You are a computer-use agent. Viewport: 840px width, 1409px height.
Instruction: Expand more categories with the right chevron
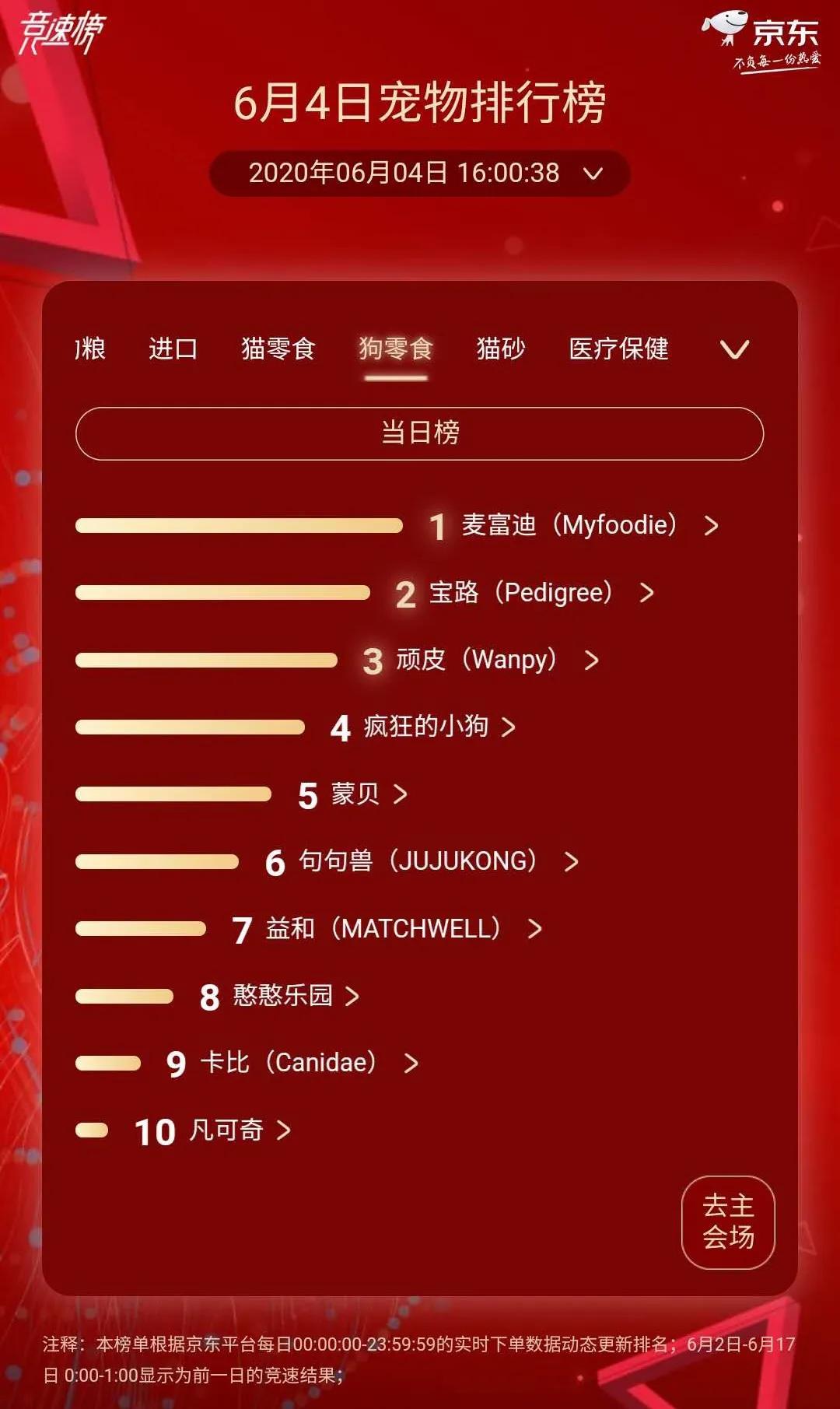coord(734,350)
